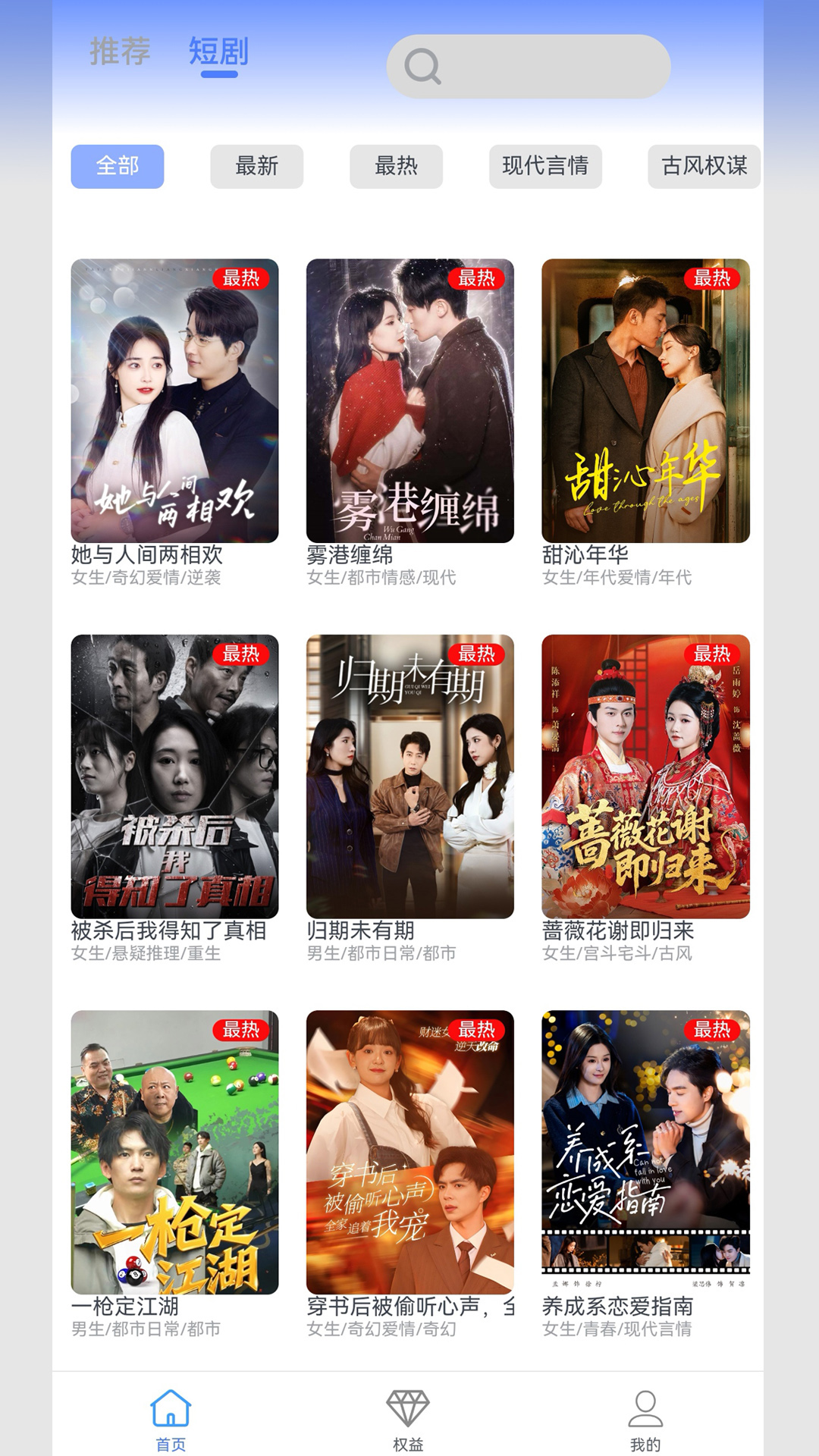Select the 全部 filter chip
The height and width of the screenshot is (1456, 819).
118,167
